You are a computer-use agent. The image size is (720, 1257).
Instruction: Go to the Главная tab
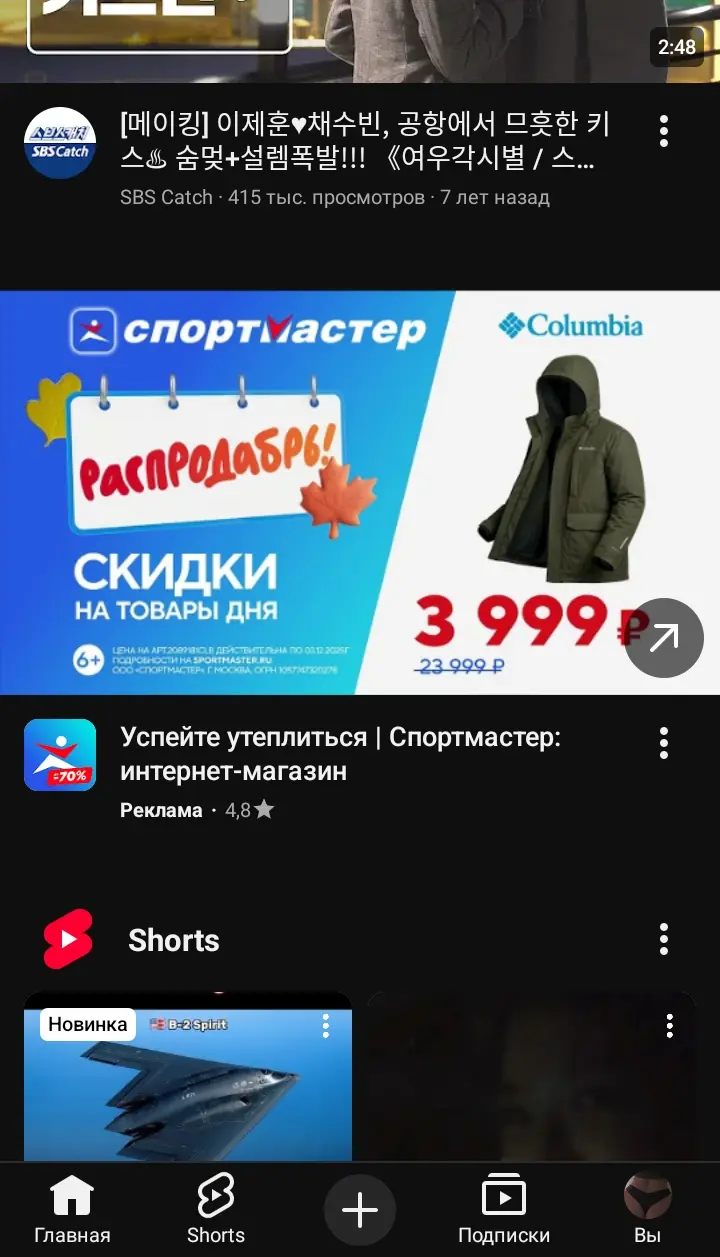[x=72, y=1208]
